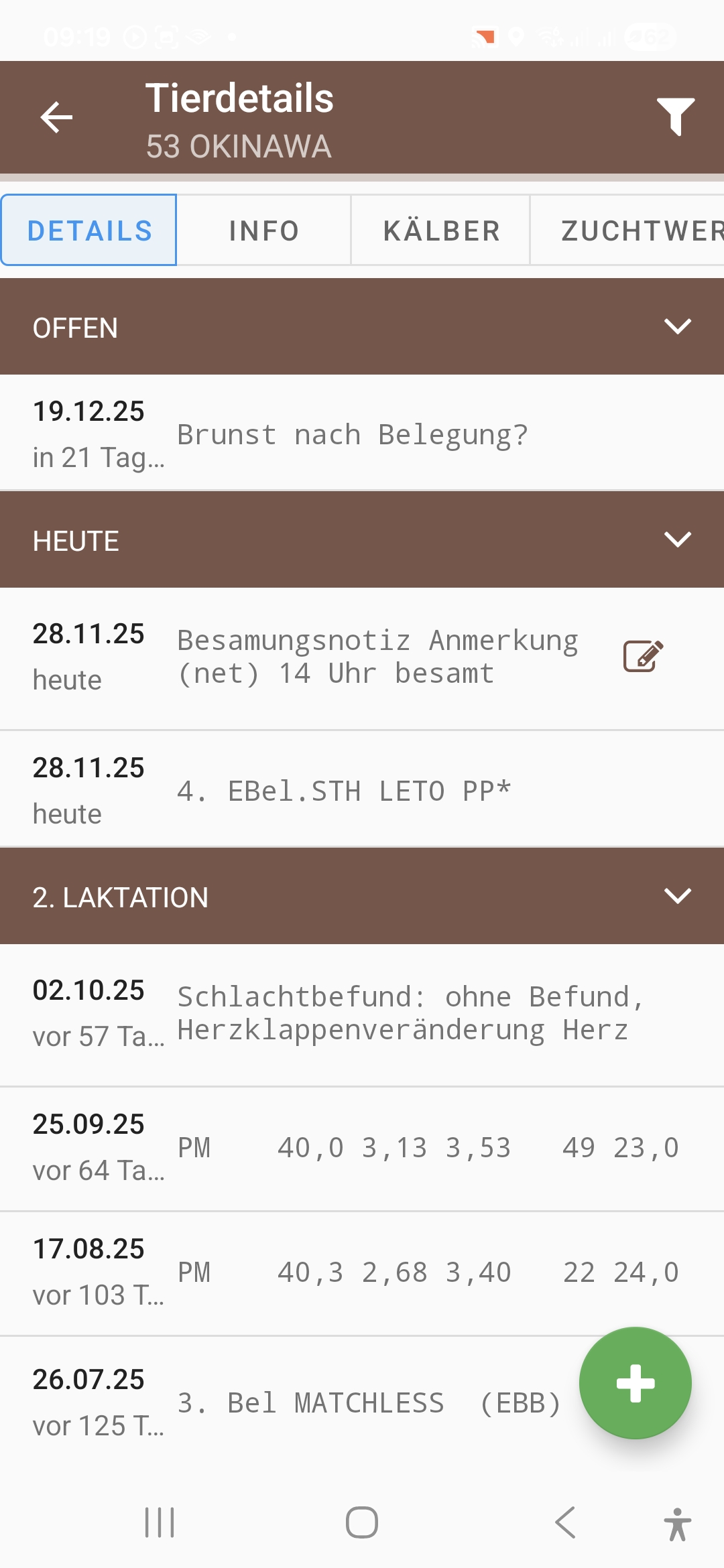Open the filter funnel icon
Viewport: 724px width, 1568px height.
[x=675, y=117]
